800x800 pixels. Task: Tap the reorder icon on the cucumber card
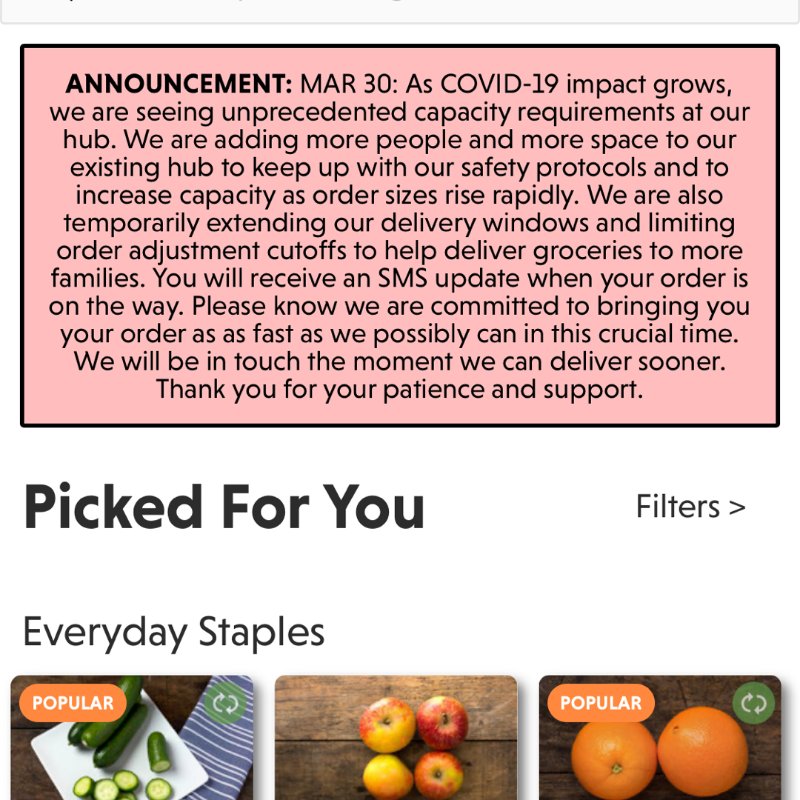pyautogui.click(x=226, y=703)
